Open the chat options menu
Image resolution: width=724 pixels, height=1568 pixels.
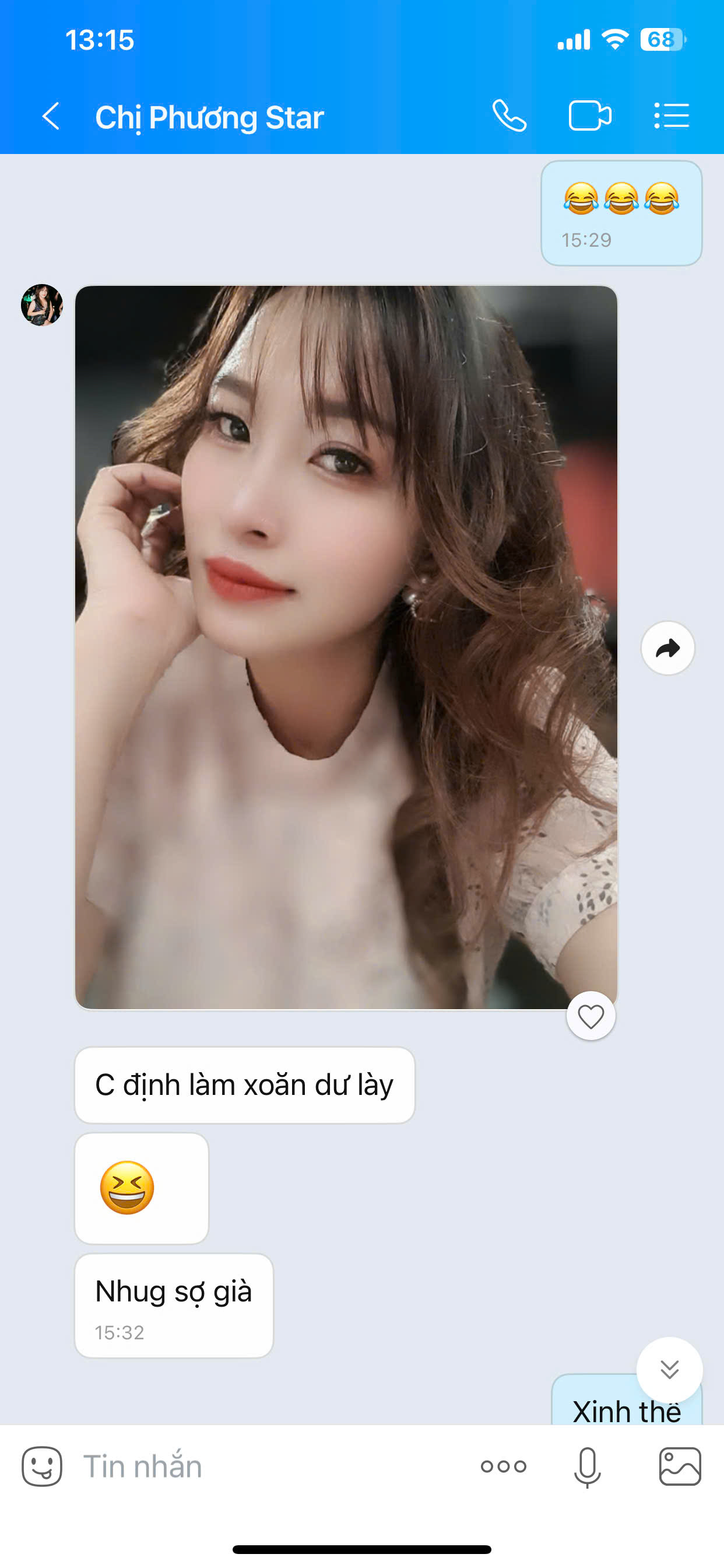pyautogui.click(x=671, y=116)
